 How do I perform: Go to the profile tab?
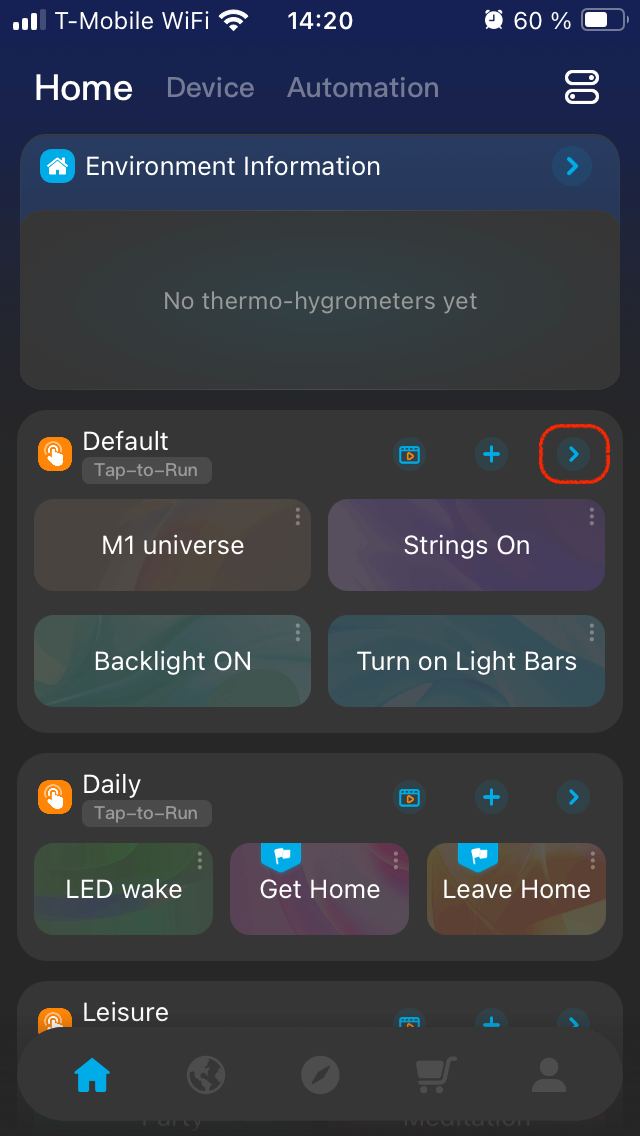pos(548,1075)
